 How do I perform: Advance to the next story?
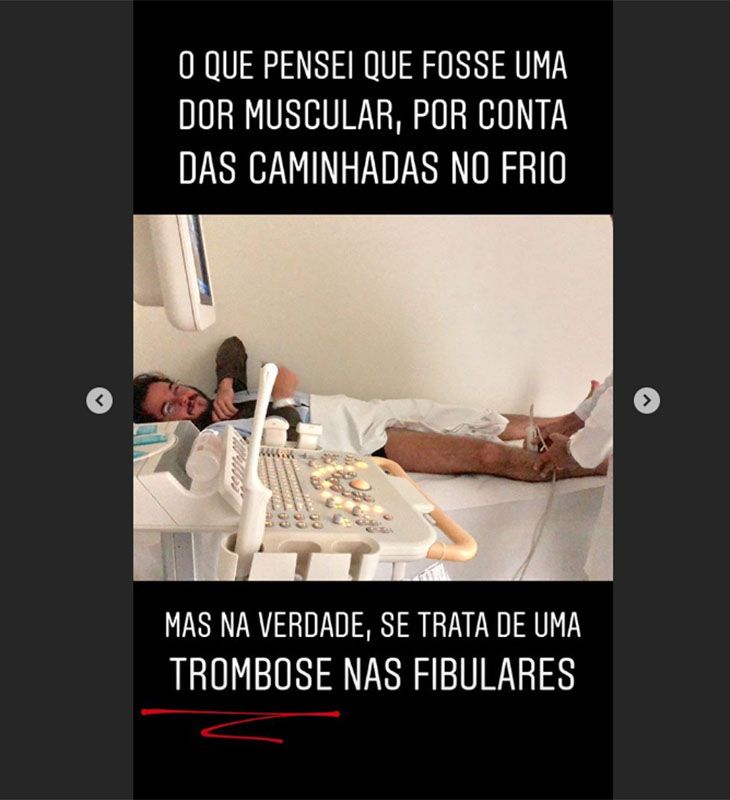pyautogui.click(x=646, y=401)
